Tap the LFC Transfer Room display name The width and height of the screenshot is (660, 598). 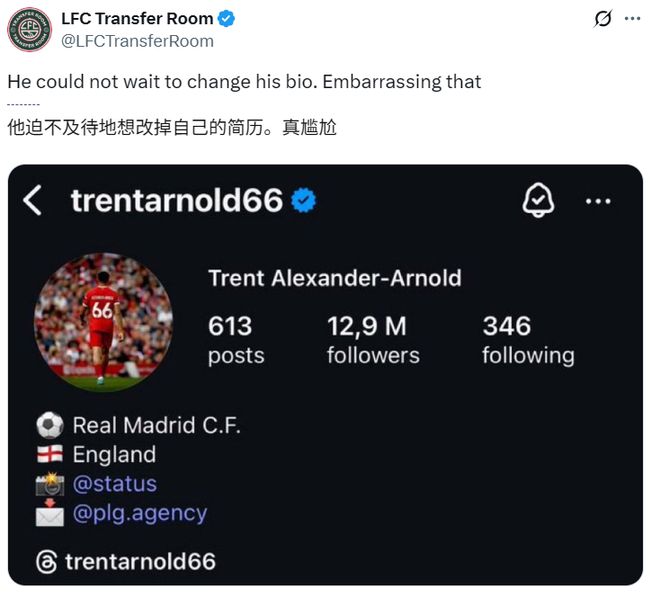[x=137, y=18]
